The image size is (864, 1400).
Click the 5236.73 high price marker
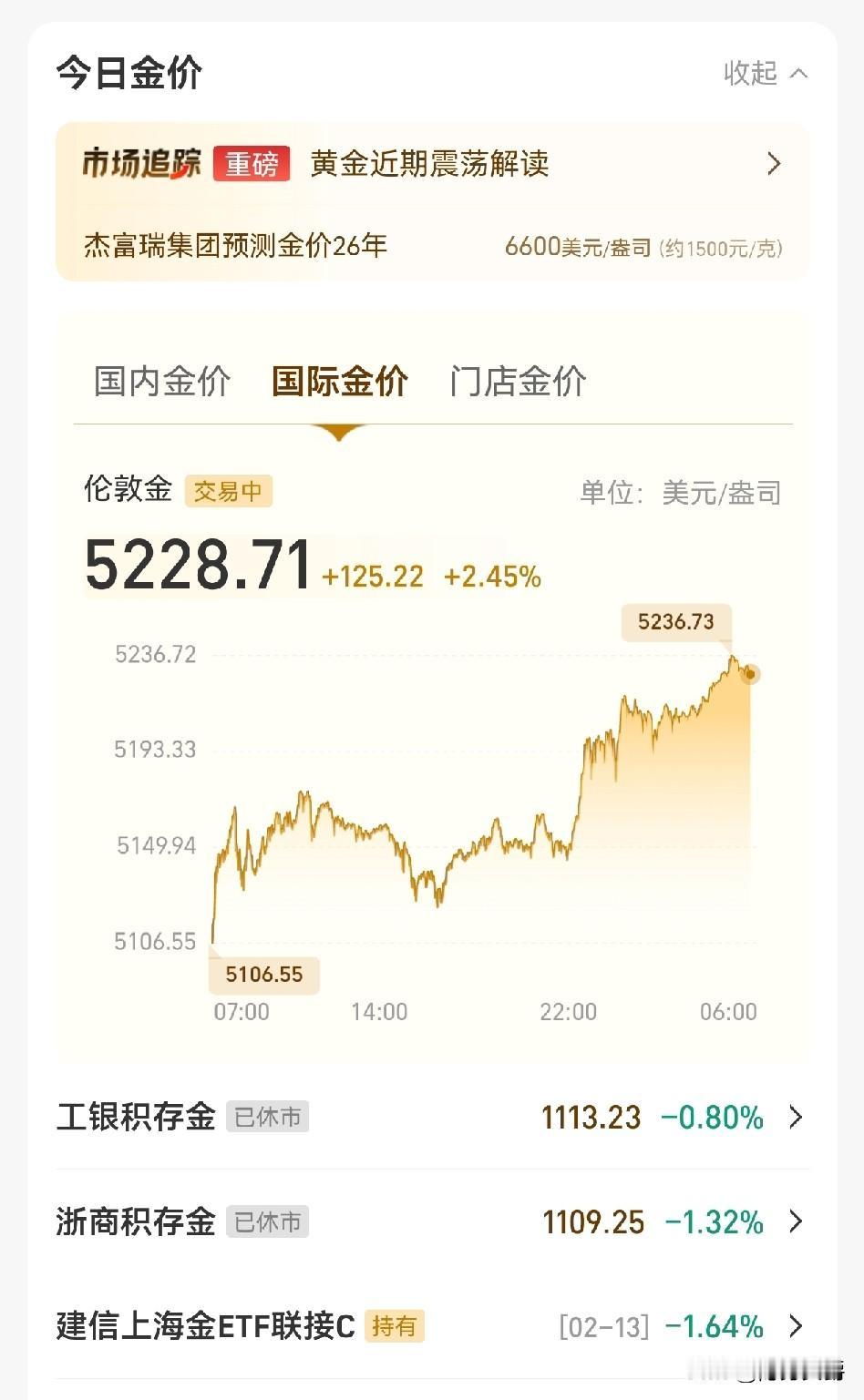click(676, 621)
